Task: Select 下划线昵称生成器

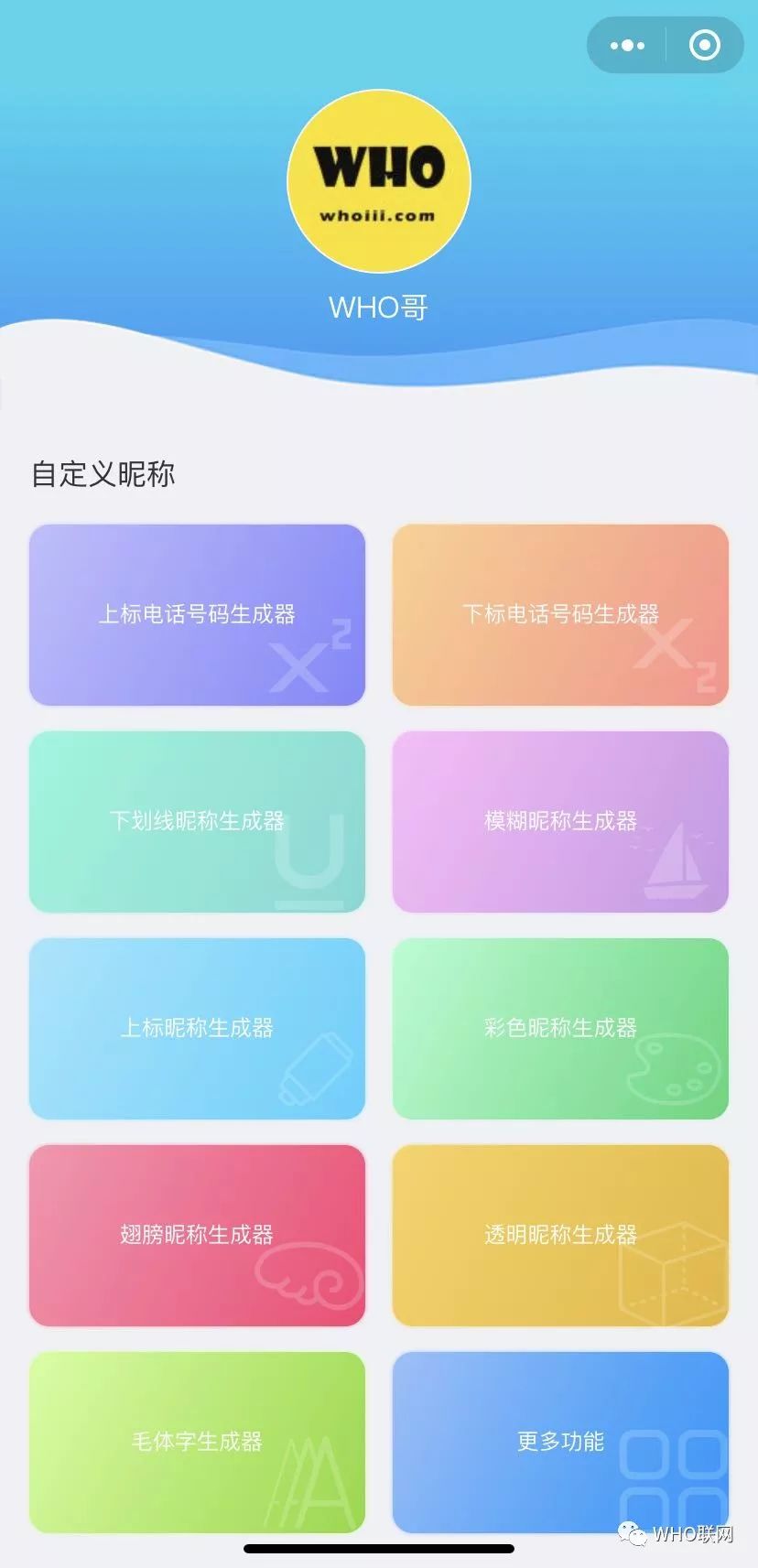Action: [197, 821]
